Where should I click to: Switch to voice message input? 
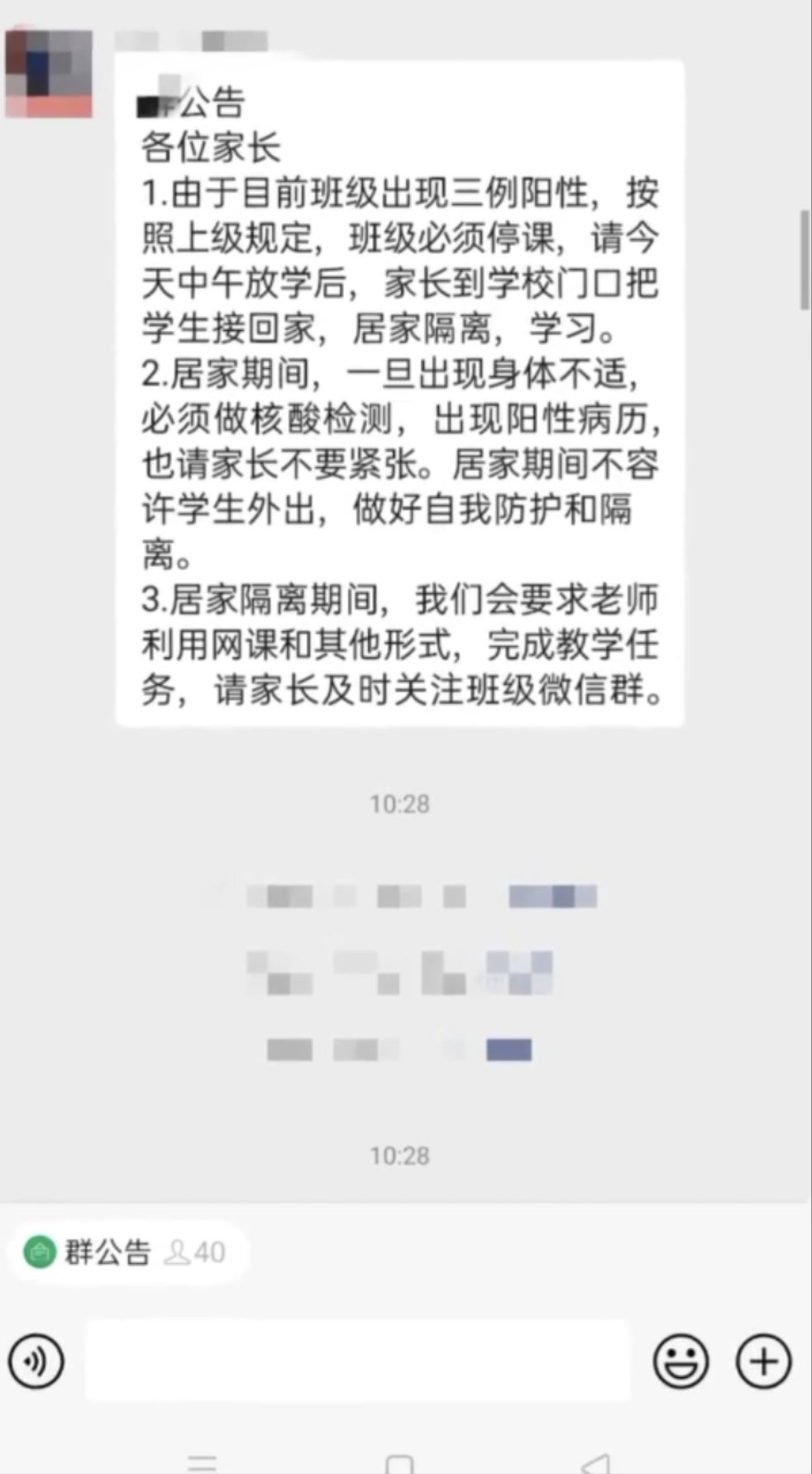click(36, 1361)
